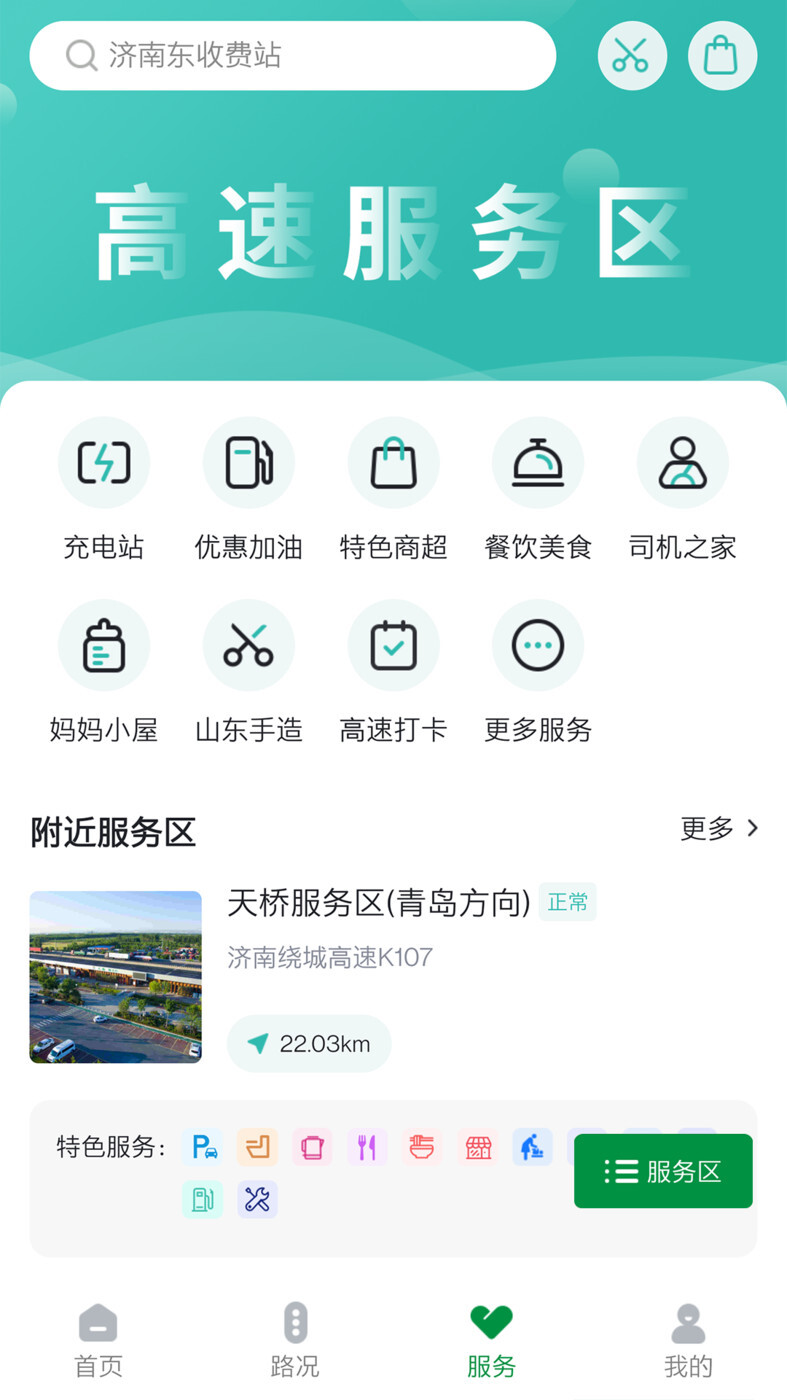
Task: Open 司机之家 driver's home service
Action: pos(682,462)
